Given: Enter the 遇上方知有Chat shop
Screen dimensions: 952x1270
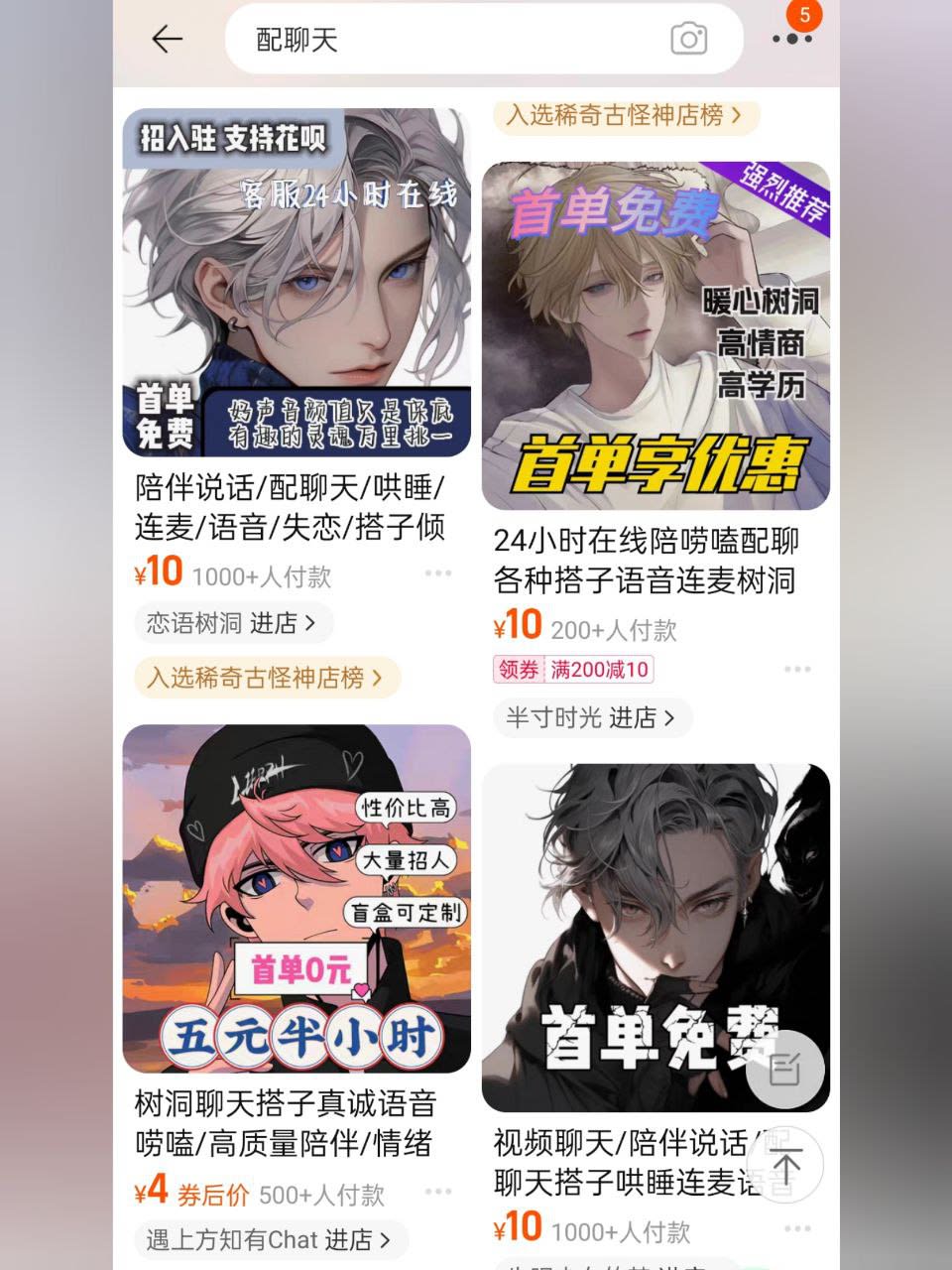Looking at the screenshot, I should tap(268, 1239).
